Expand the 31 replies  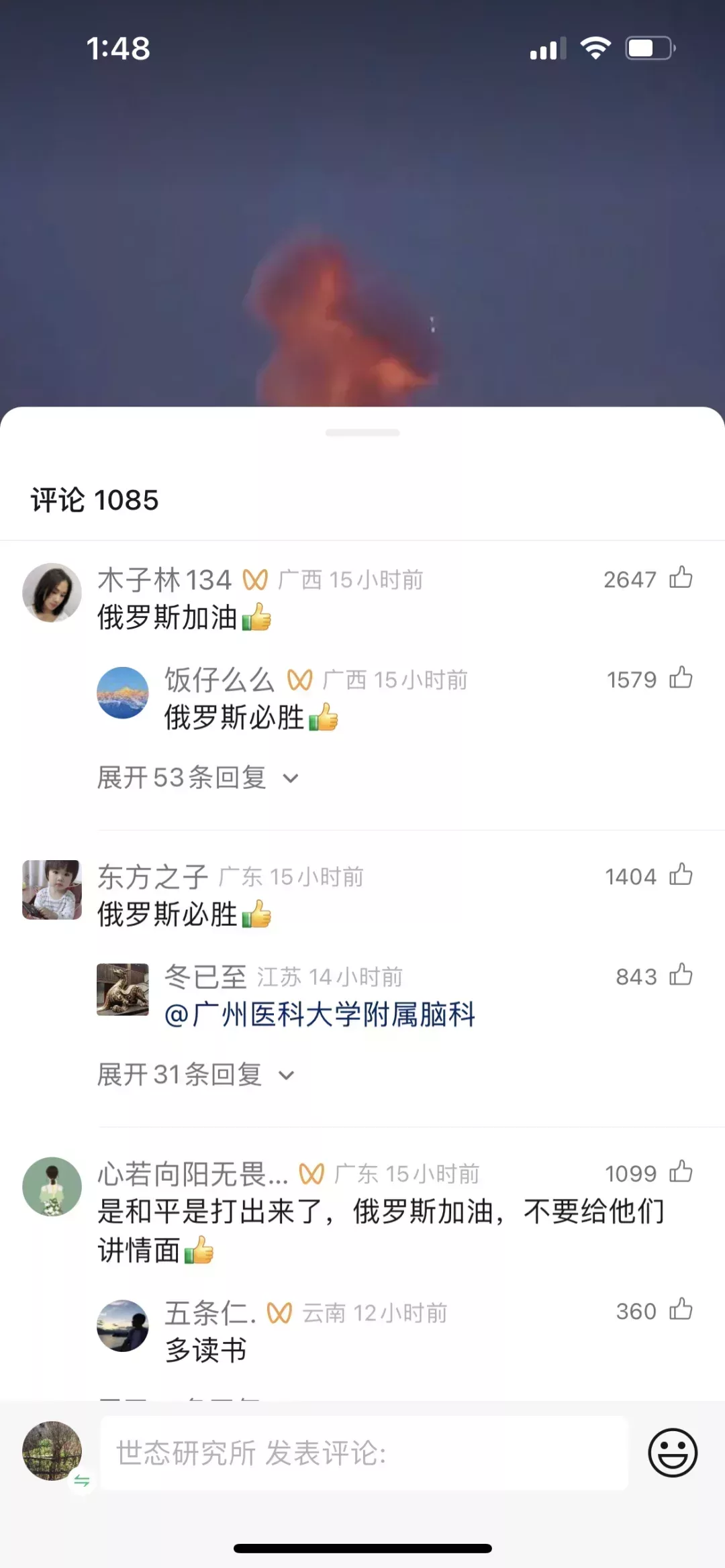(195, 1075)
